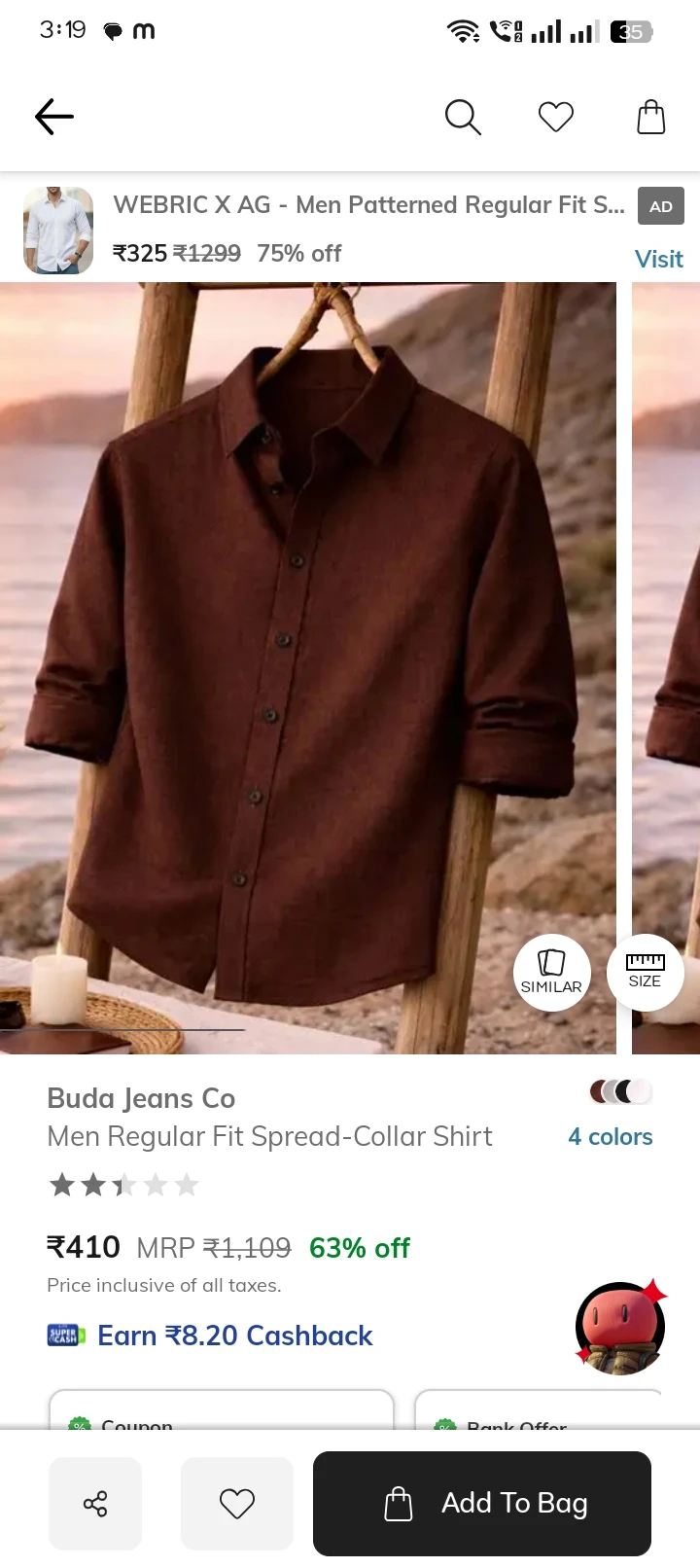The height and width of the screenshot is (1568, 700).
Task: Open the shopping bag in the top bar
Action: pyautogui.click(x=650, y=117)
